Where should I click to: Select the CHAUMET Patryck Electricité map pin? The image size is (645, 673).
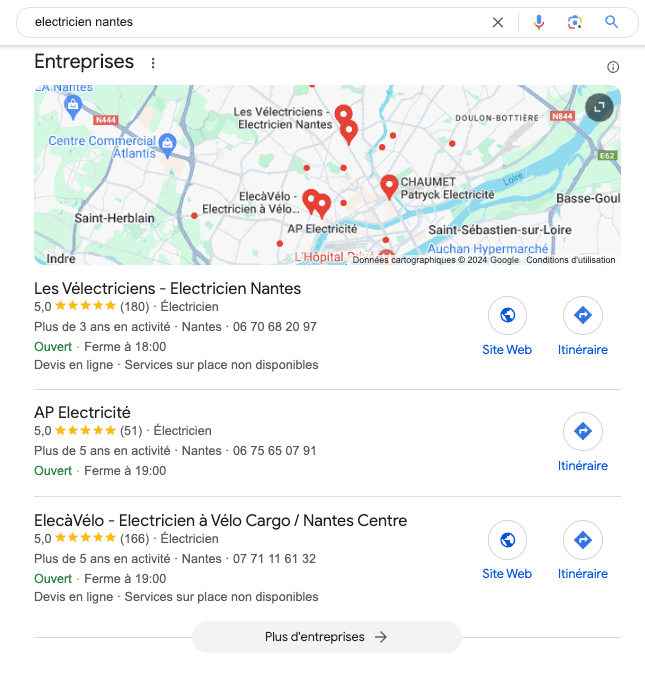pos(389,185)
